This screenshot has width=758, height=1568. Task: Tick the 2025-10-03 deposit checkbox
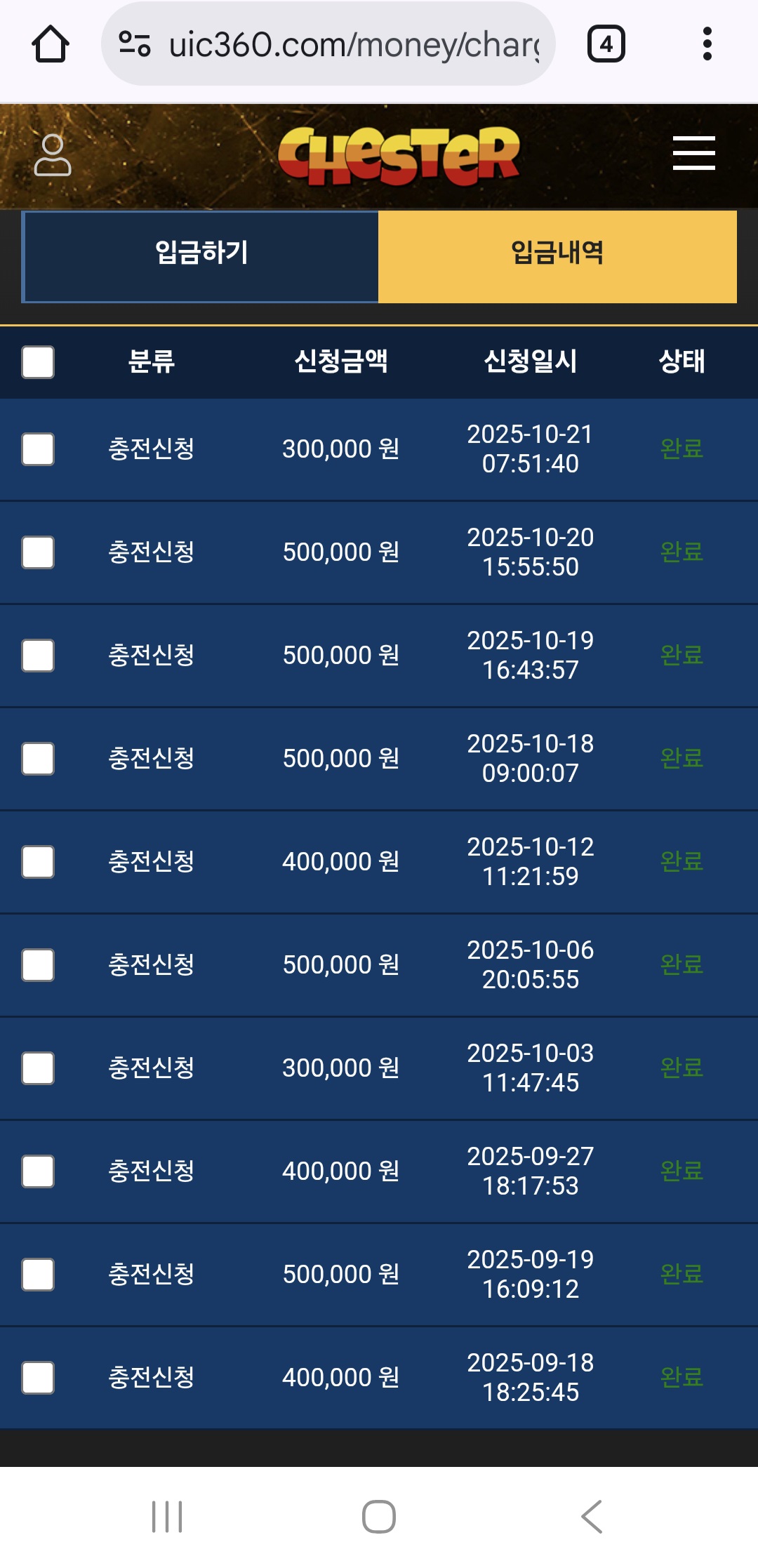click(38, 1068)
